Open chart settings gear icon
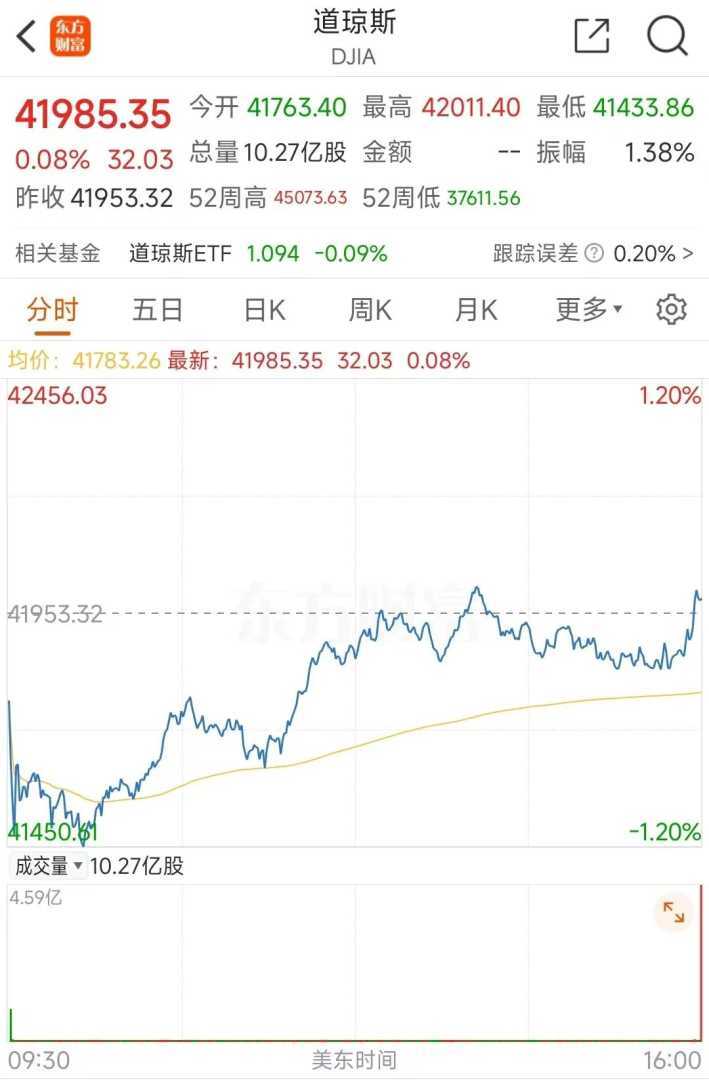Screen dimensions: 709x1080 [671, 310]
